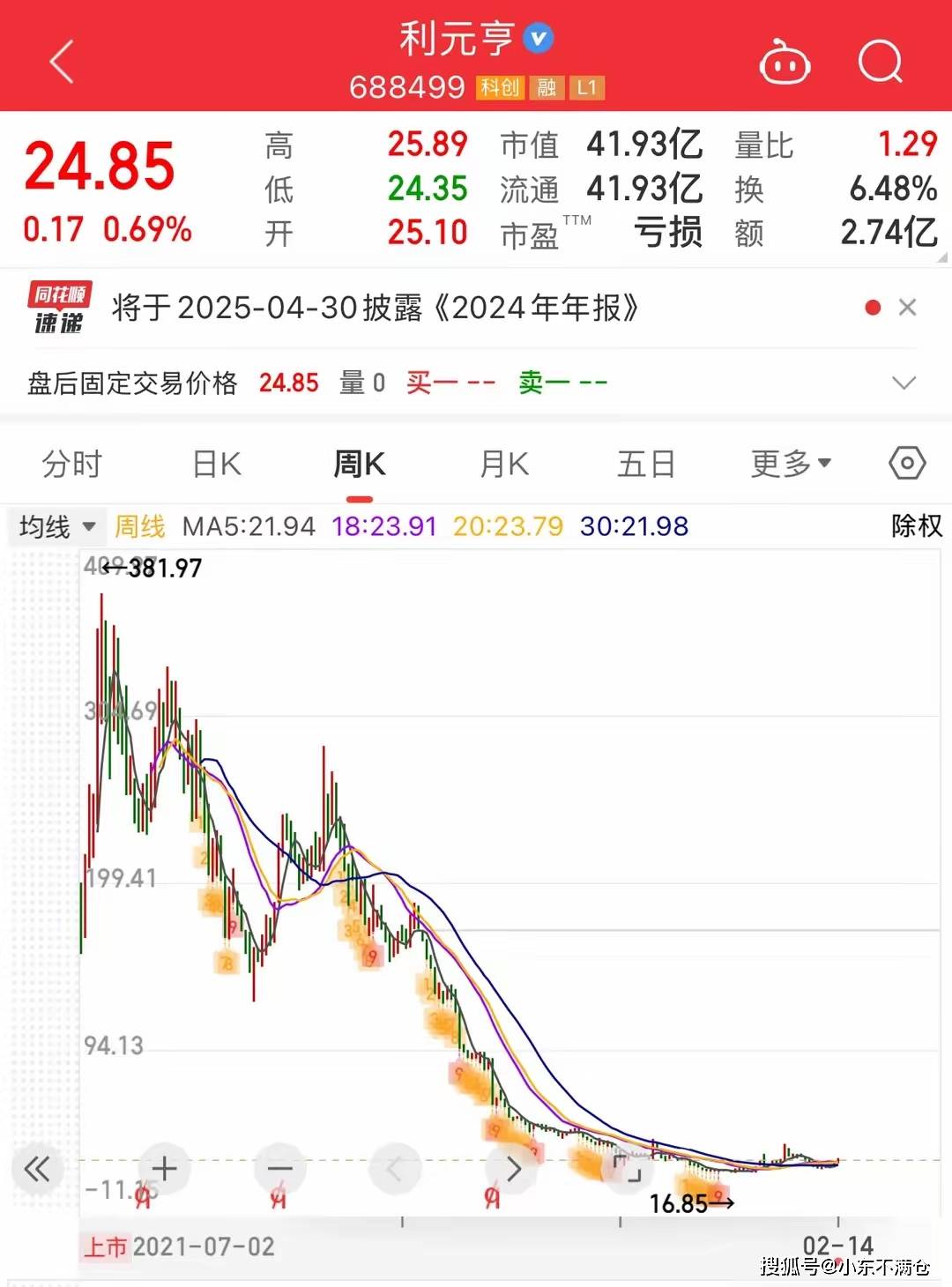Open search from the top bar
The image size is (952, 1287).
point(879,62)
